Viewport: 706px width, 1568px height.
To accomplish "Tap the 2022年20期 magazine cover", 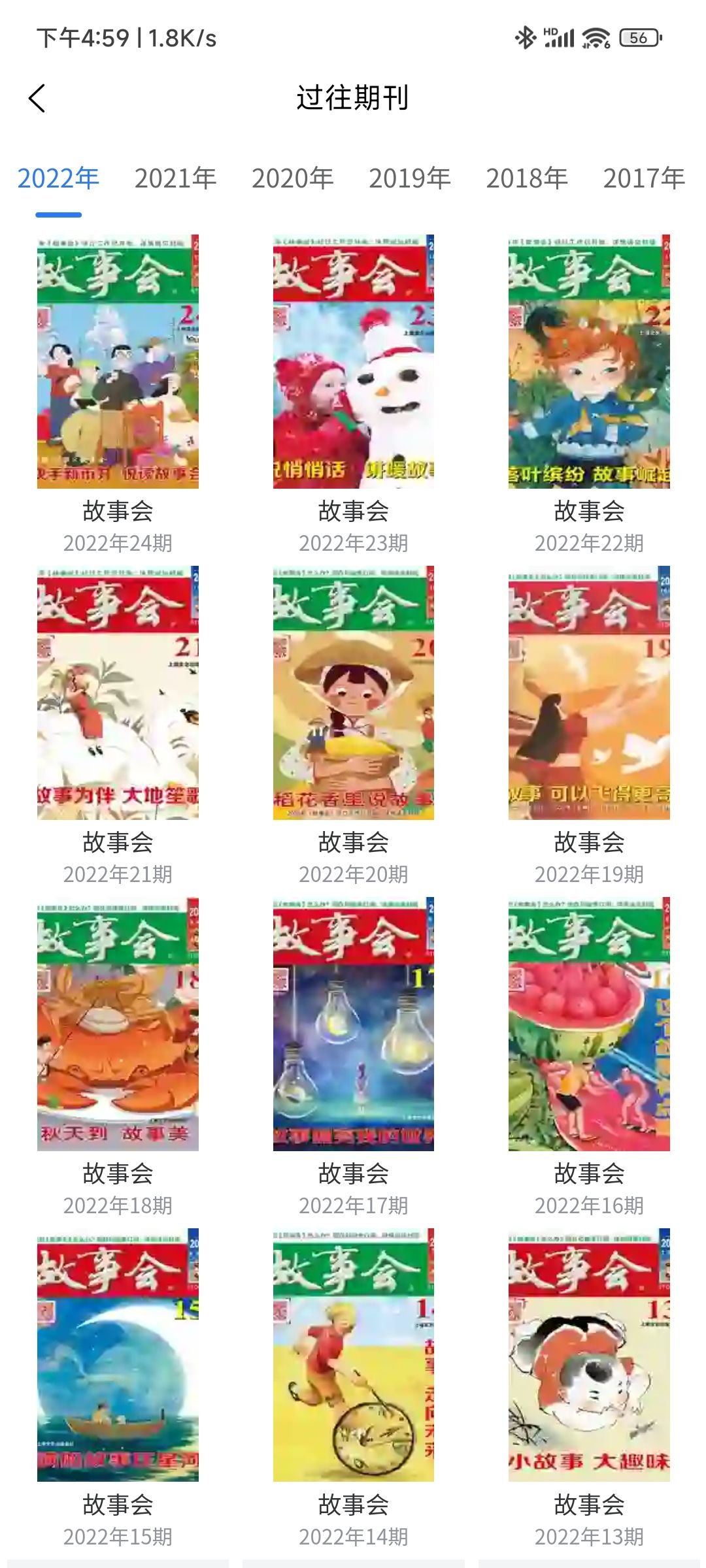I will pyautogui.click(x=353, y=693).
